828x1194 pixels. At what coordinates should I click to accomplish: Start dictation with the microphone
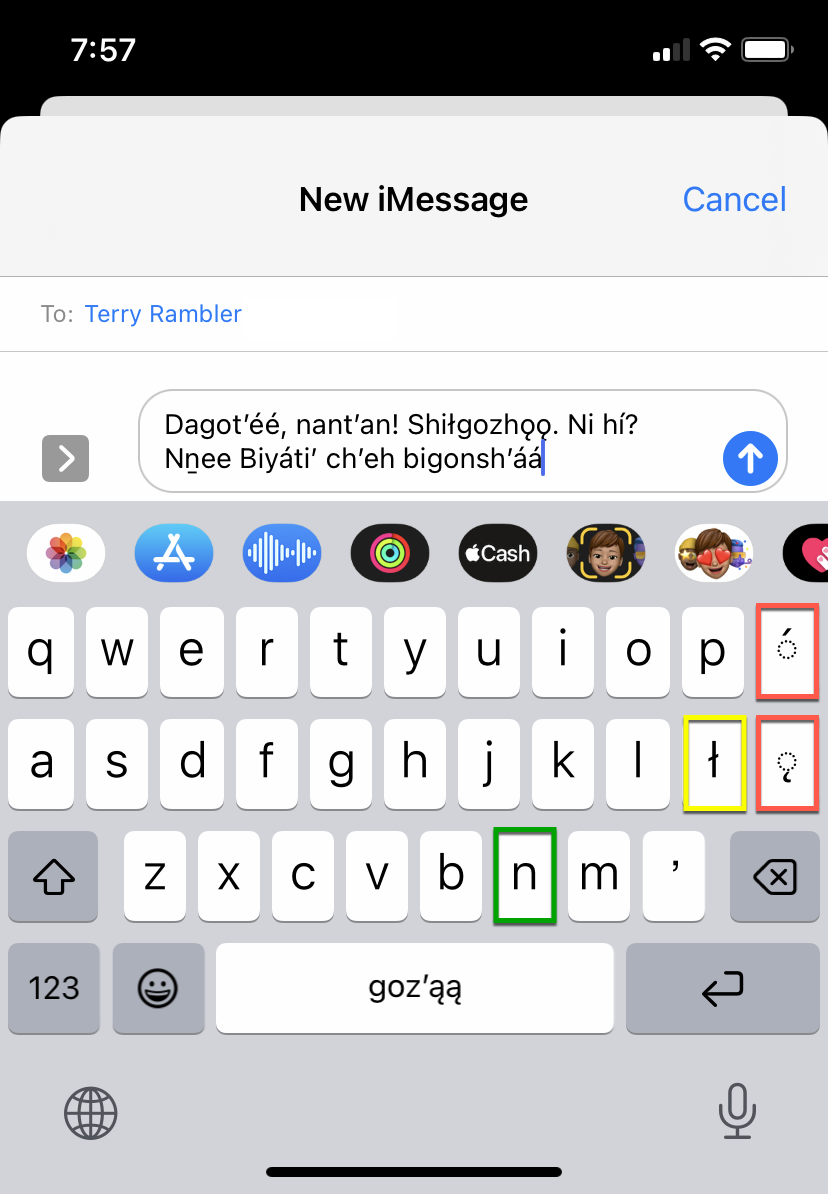pos(737,1110)
